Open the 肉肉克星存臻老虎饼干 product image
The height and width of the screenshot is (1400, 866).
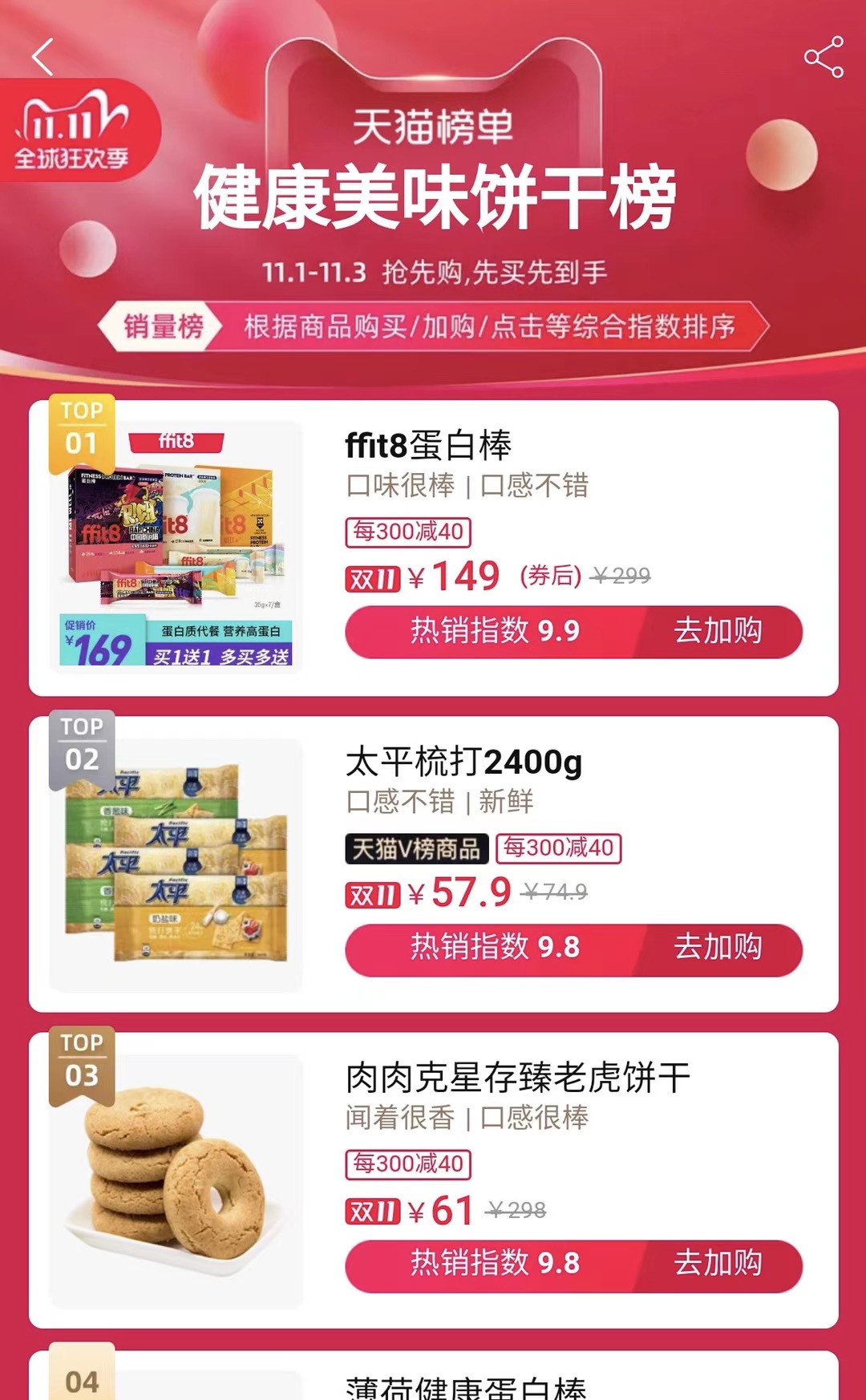point(176,1180)
